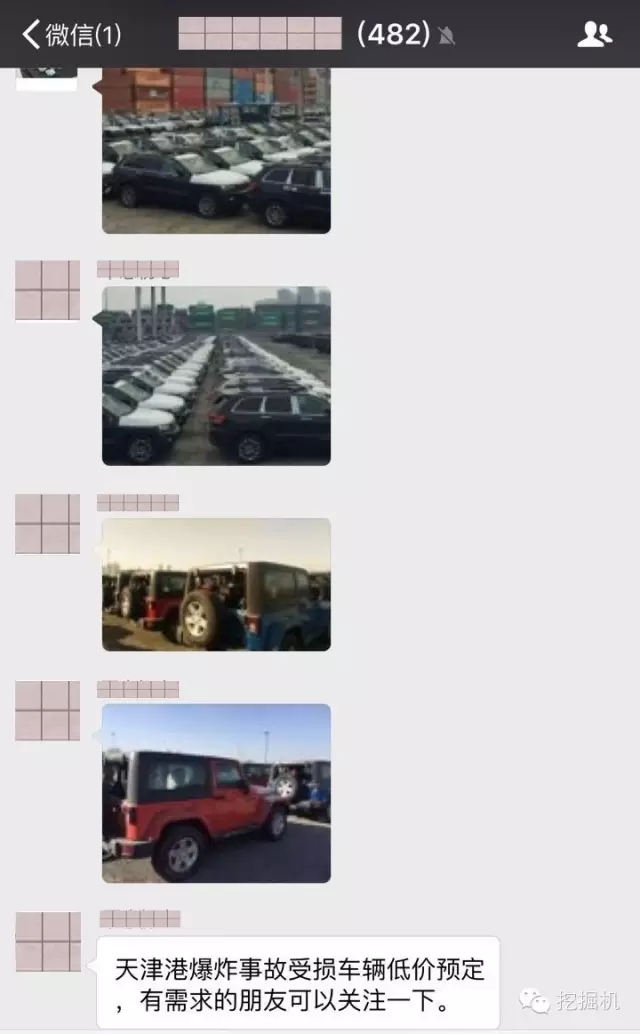Open the photo of car rows near the port
The height and width of the screenshot is (1034, 640).
tap(216, 376)
